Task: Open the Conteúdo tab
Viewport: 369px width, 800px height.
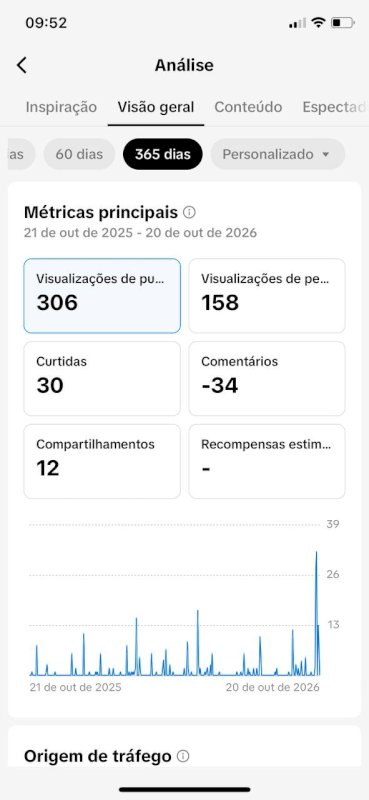Action: point(248,107)
